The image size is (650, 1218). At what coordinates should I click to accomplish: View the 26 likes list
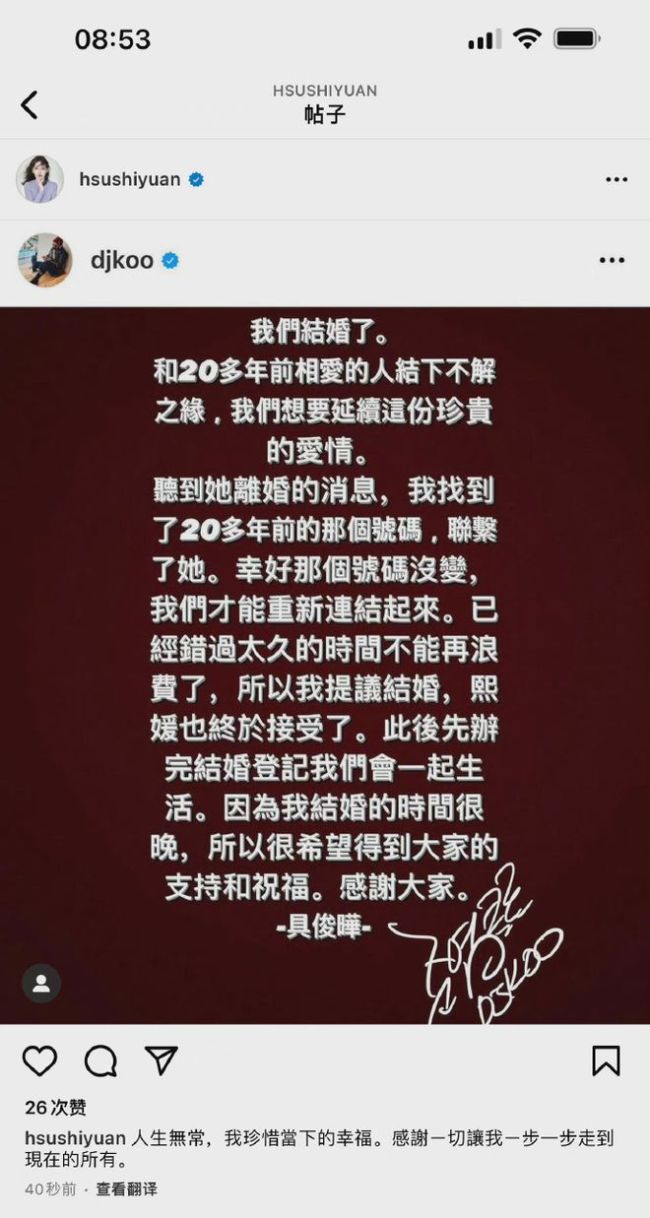[x=55, y=1108]
